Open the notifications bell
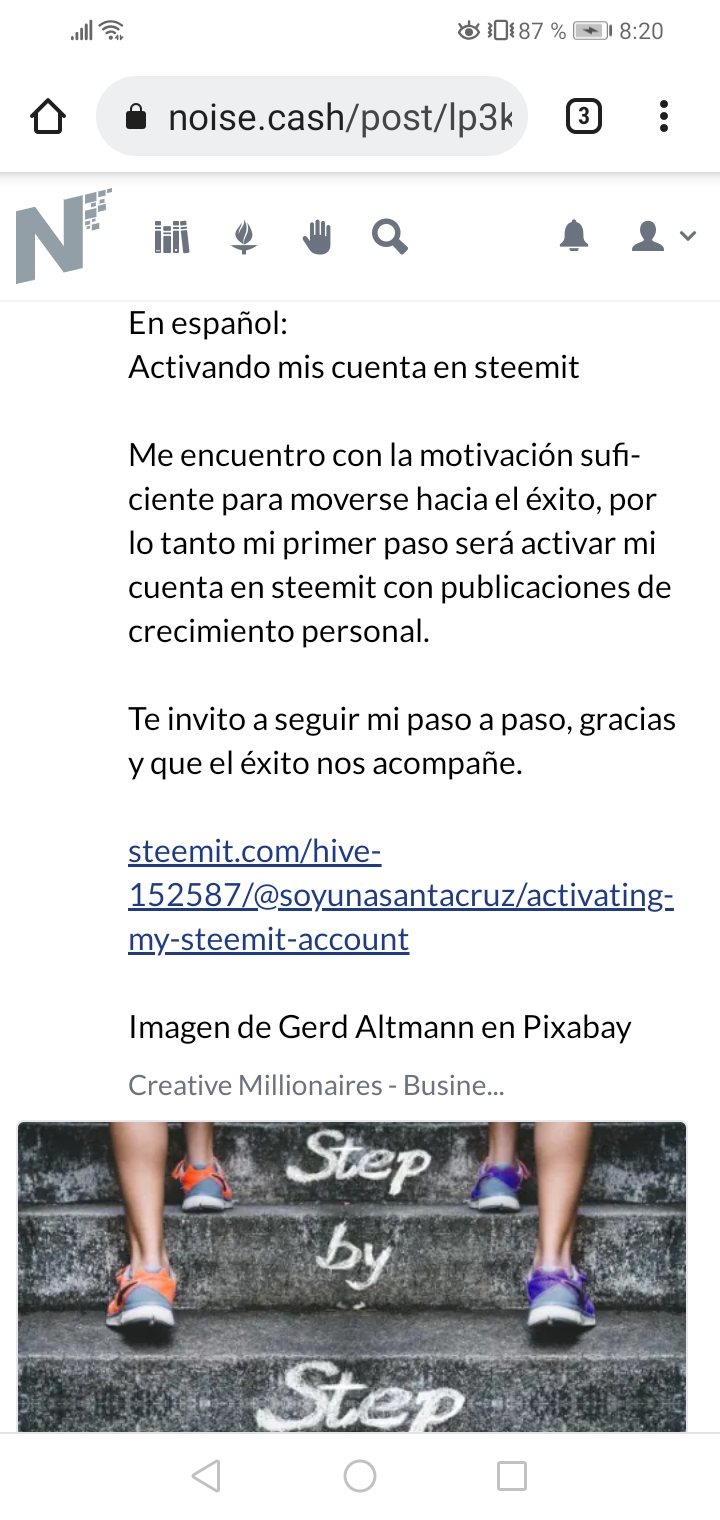The width and height of the screenshot is (720, 1520). click(573, 237)
